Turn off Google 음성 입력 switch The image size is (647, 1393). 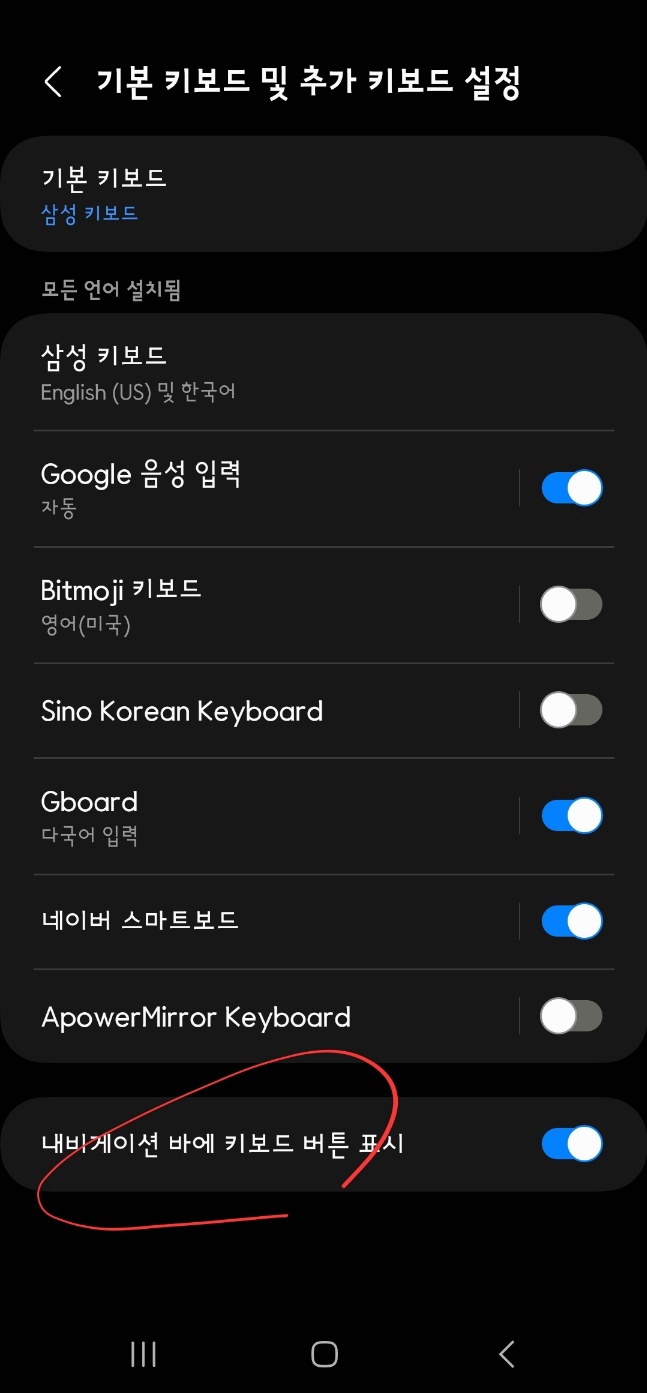[571, 489]
